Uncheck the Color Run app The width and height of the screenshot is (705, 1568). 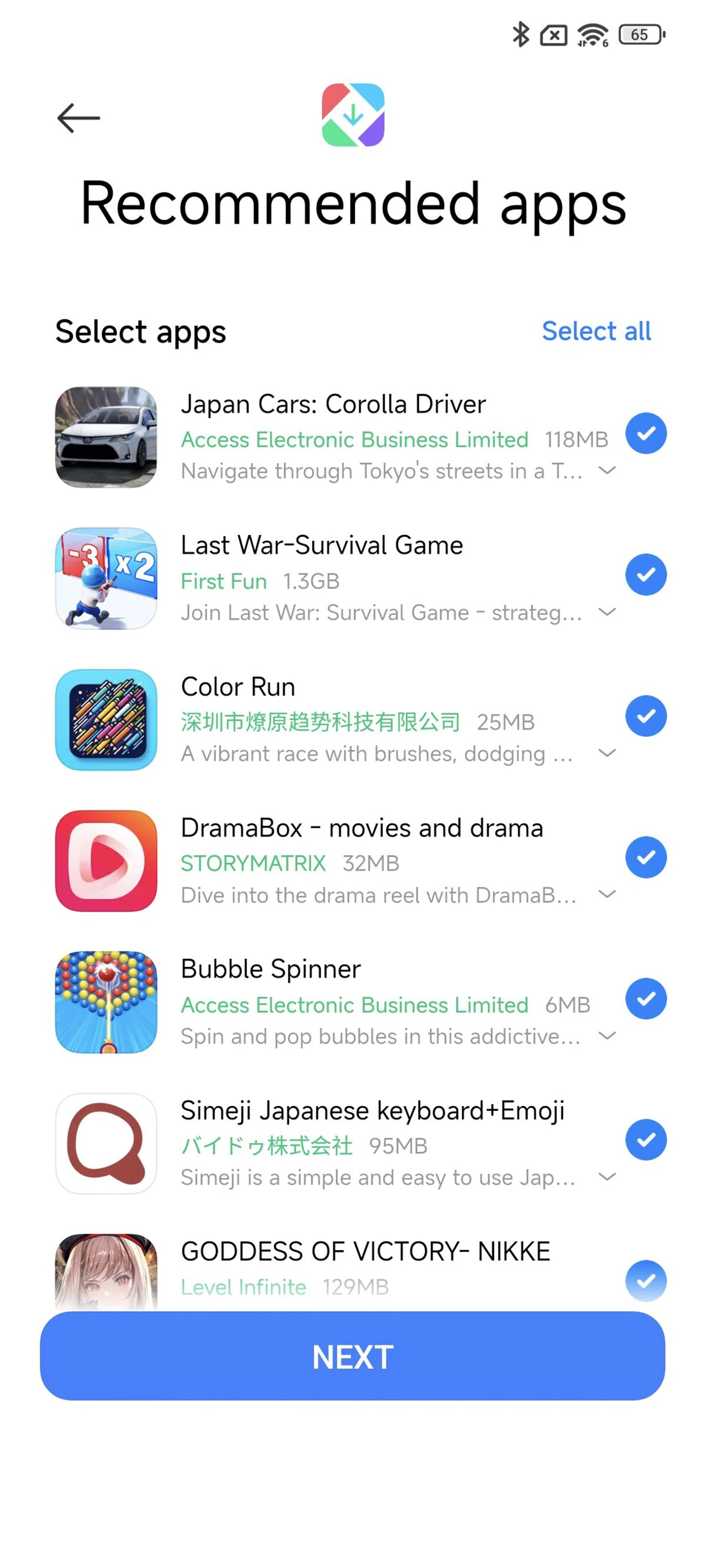coord(646,716)
